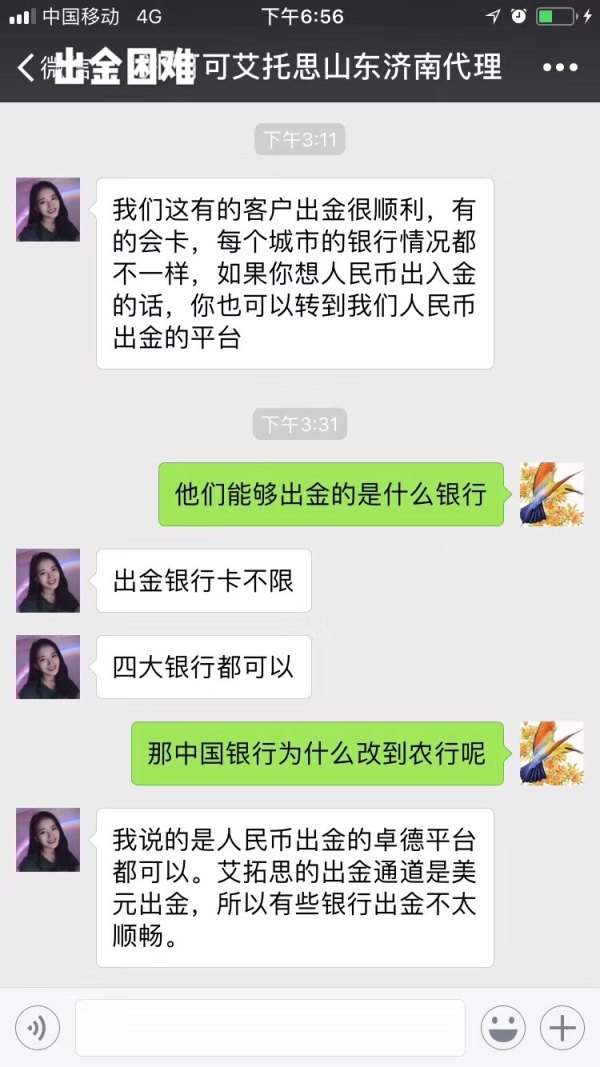Open the emoji sticker panel
This screenshot has width=600, height=1067.
tap(503, 1027)
